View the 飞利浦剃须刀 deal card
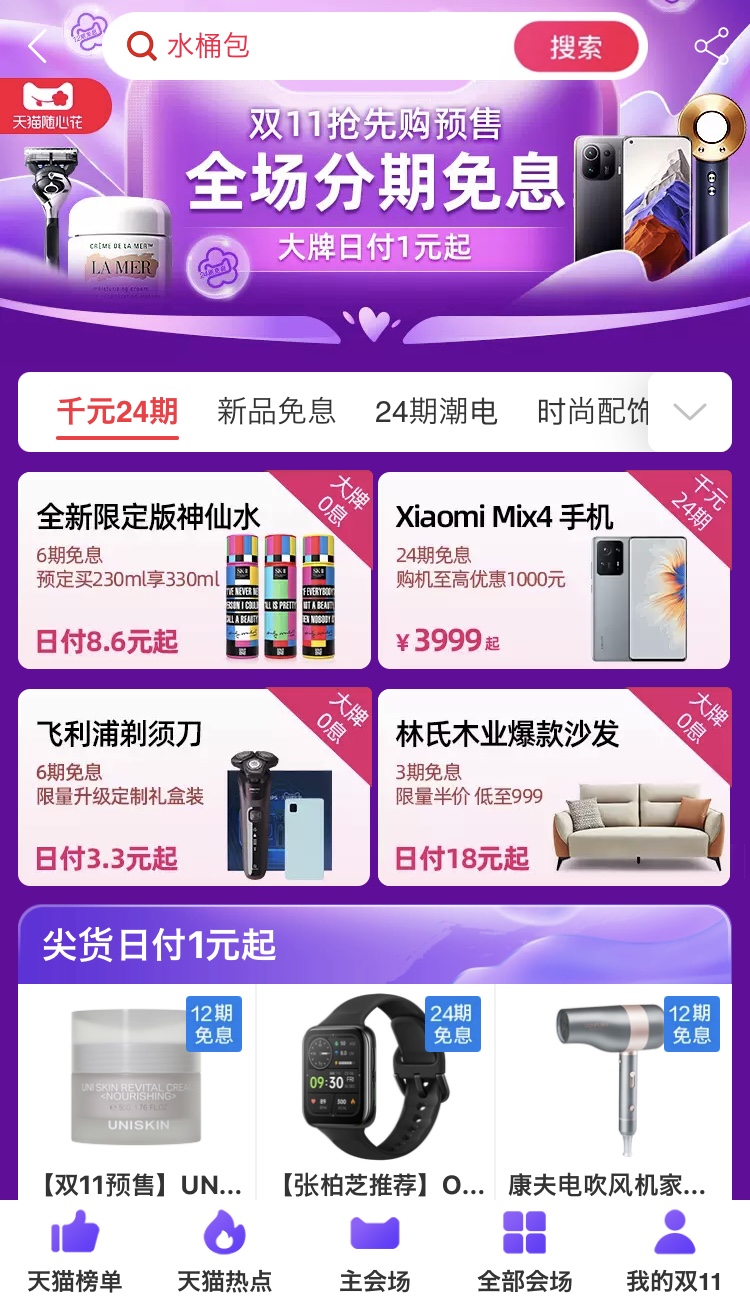The height and width of the screenshot is (1300, 750). pos(195,787)
